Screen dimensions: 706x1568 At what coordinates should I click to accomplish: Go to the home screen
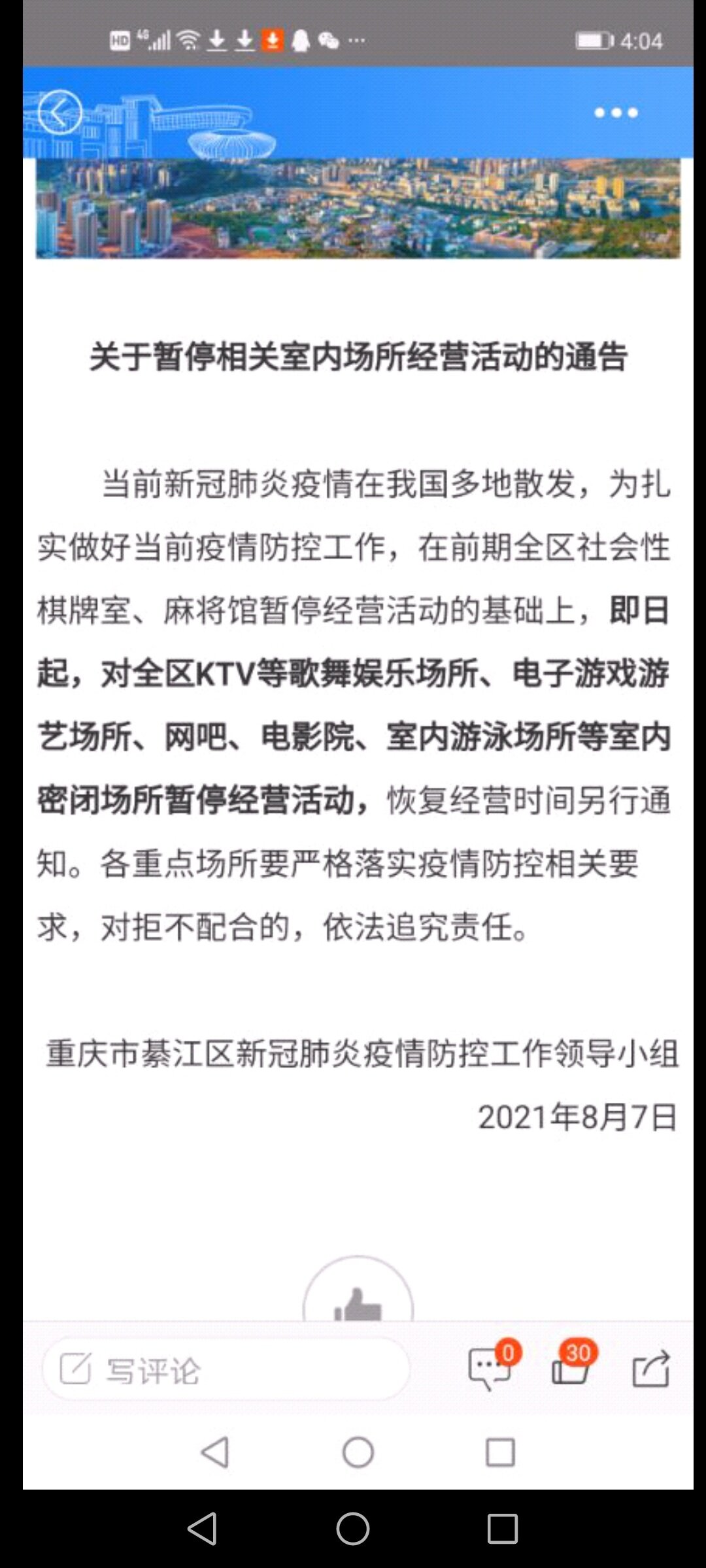point(353,1528)
